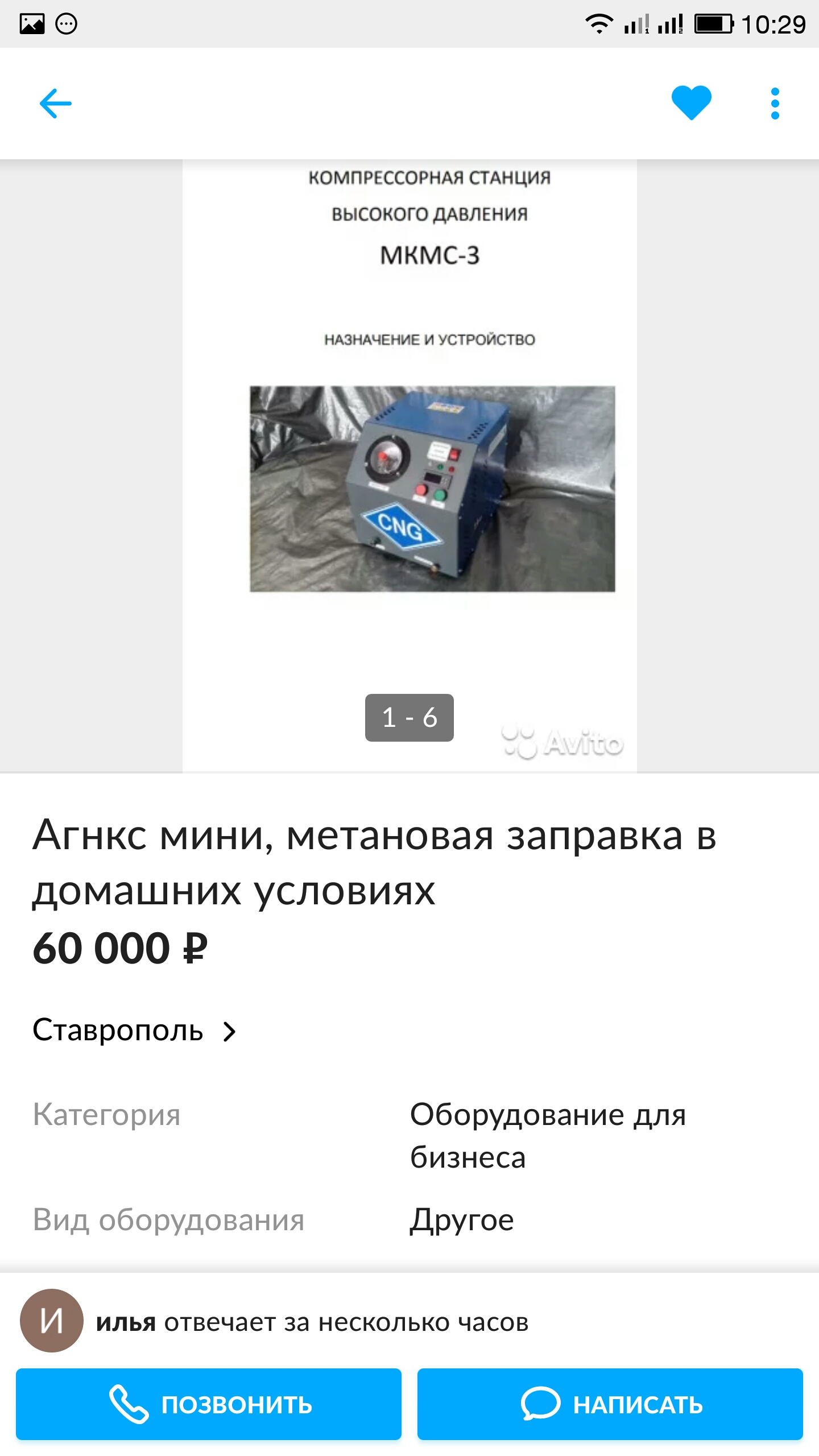Go back using the blue arrow
Viewport: 819px width, 1456px height.
tap(55, 104)
